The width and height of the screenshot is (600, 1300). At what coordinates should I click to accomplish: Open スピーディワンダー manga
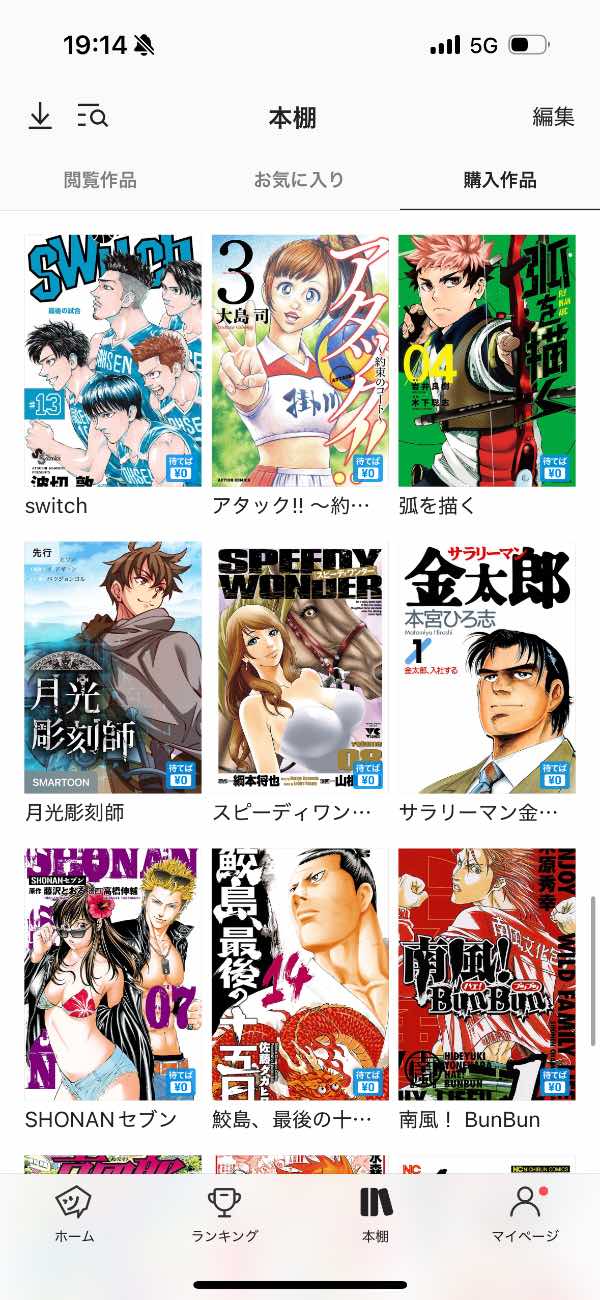pos(300,668)
